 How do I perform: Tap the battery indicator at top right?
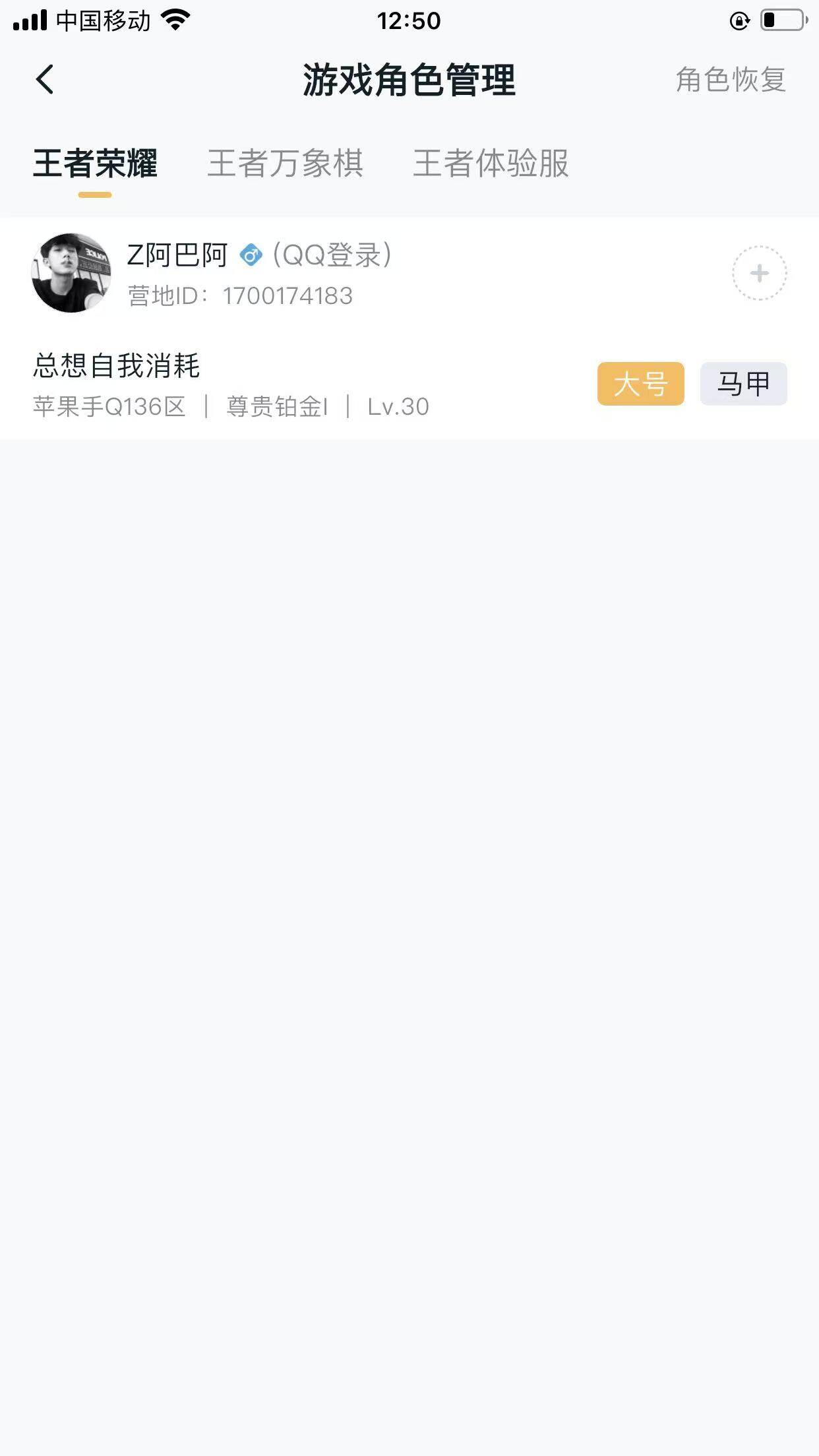781,19
